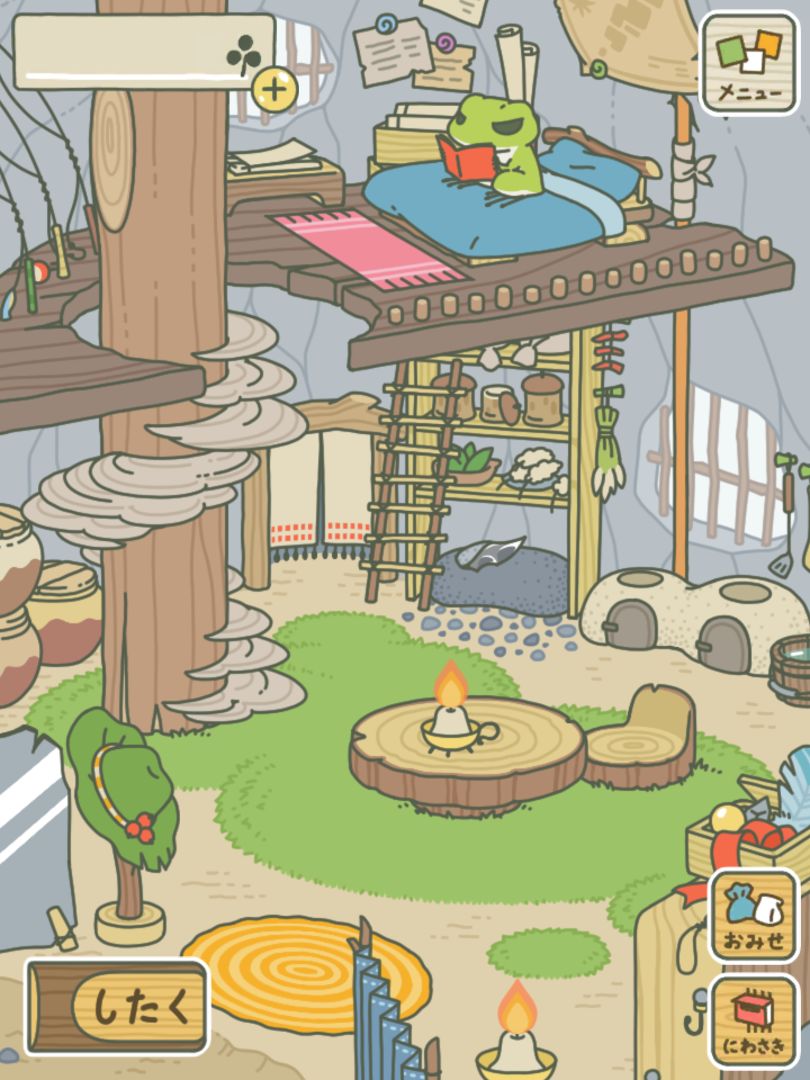Open the おみせ shop
The image size is (810, 1080).
(x=753, y=916)
